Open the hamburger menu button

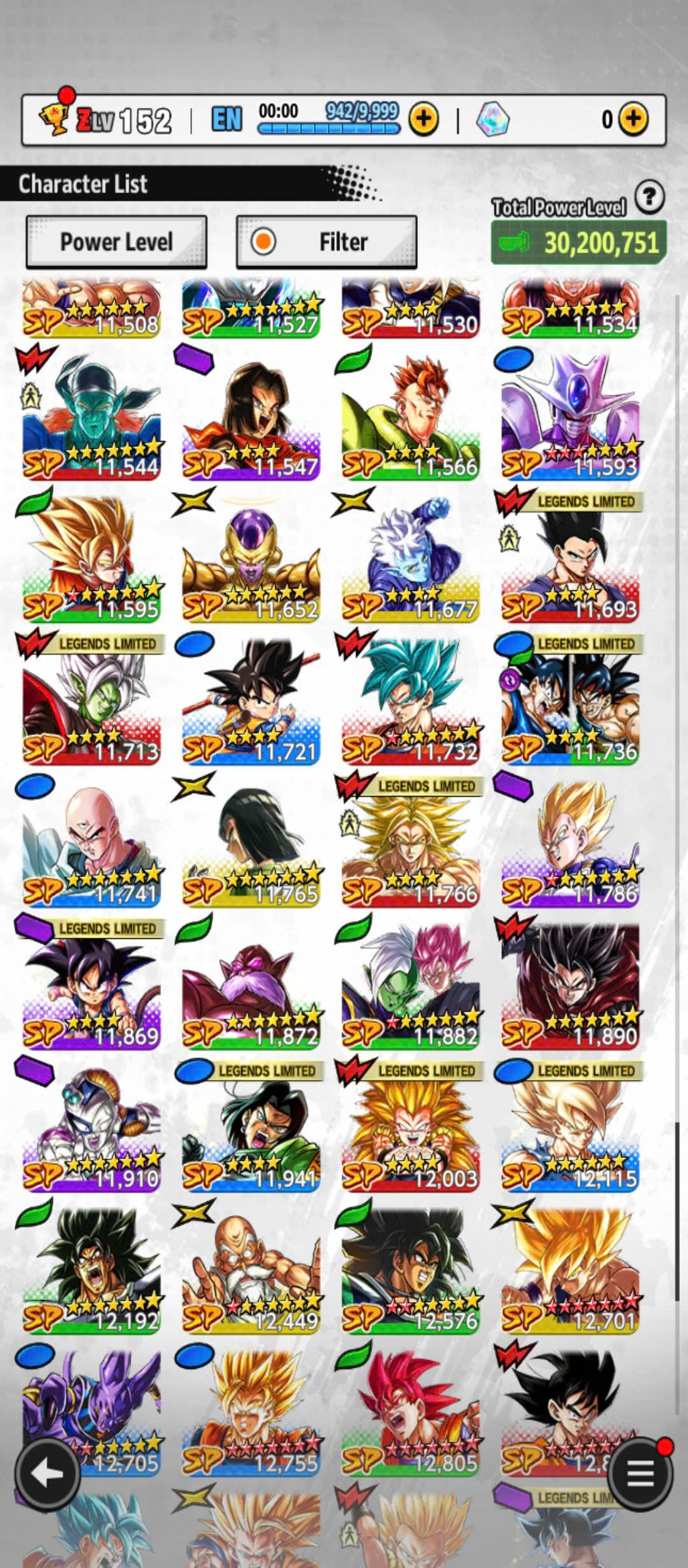640,1473
